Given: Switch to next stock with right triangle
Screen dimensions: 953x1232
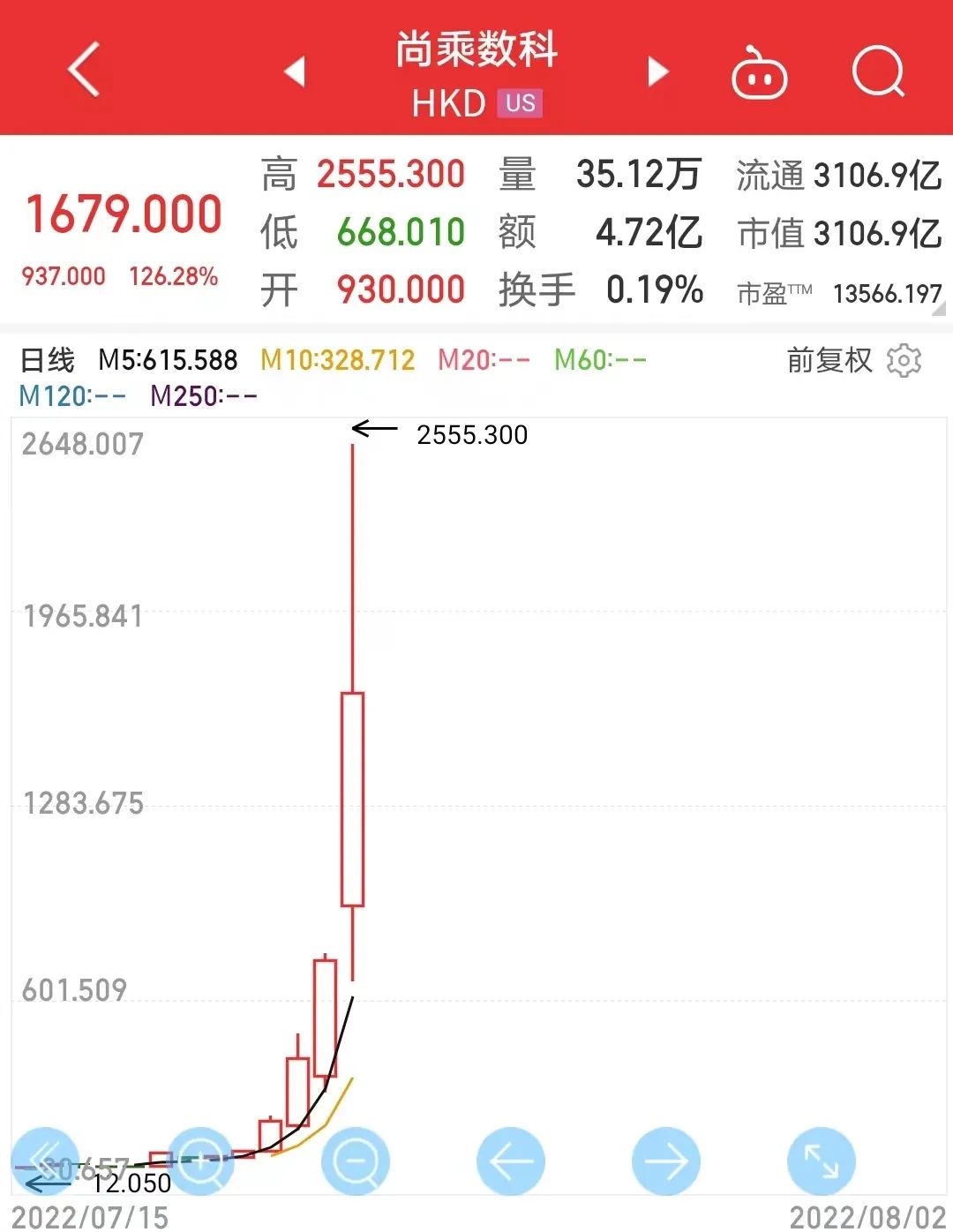Looking at the screenshot, I should coord(657,71).
